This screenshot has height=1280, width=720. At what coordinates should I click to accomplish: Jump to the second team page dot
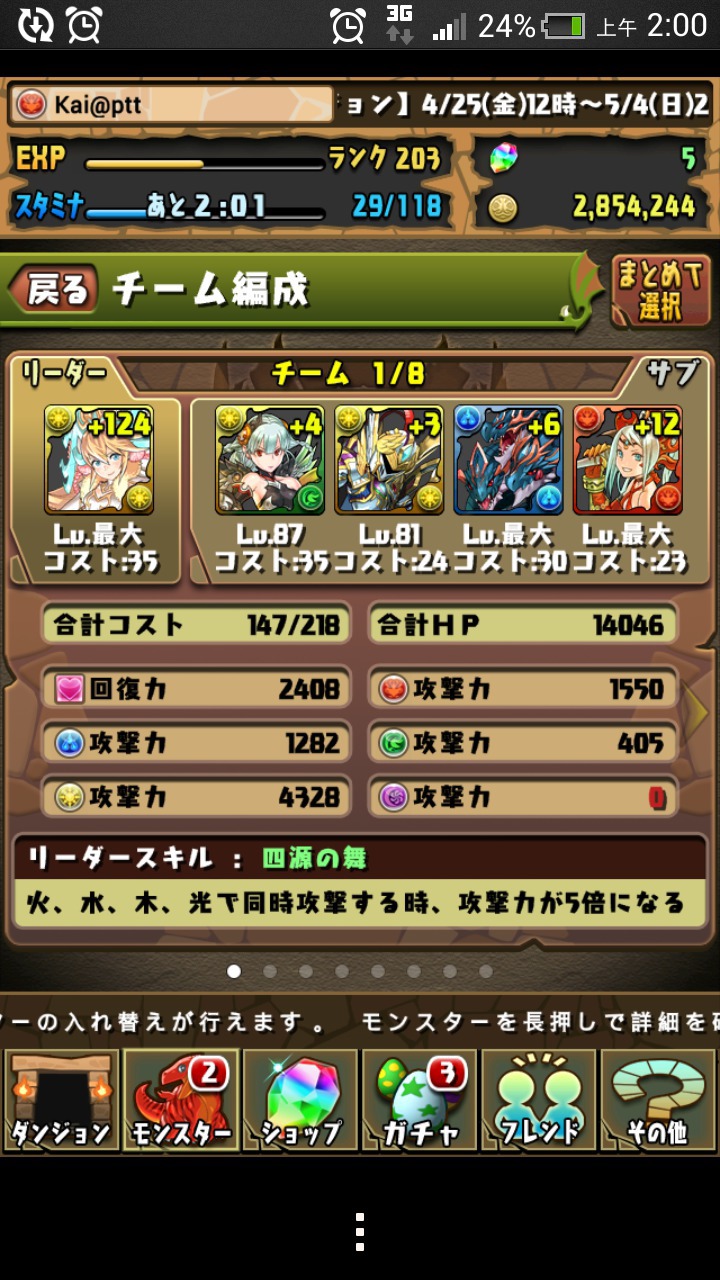point(270,971)
